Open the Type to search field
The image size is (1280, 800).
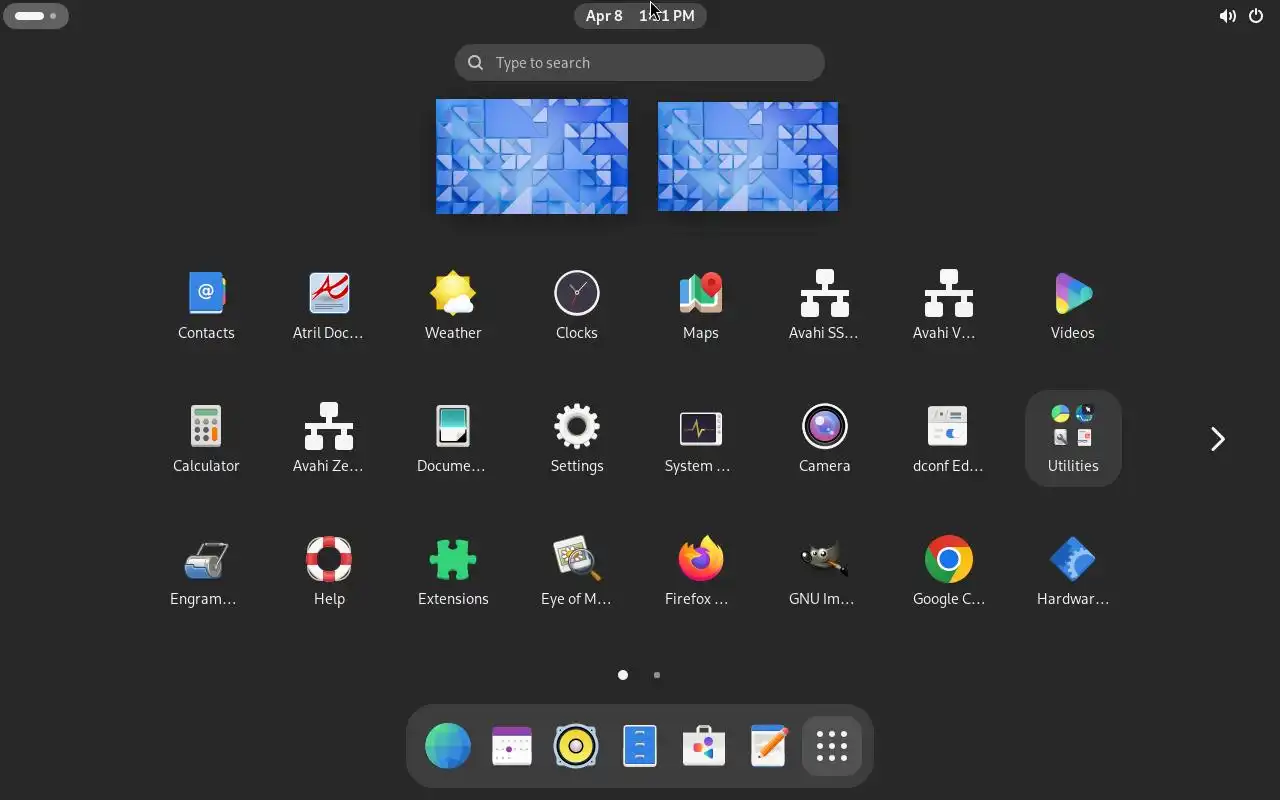pyautogui.click(x=640, y=63)
